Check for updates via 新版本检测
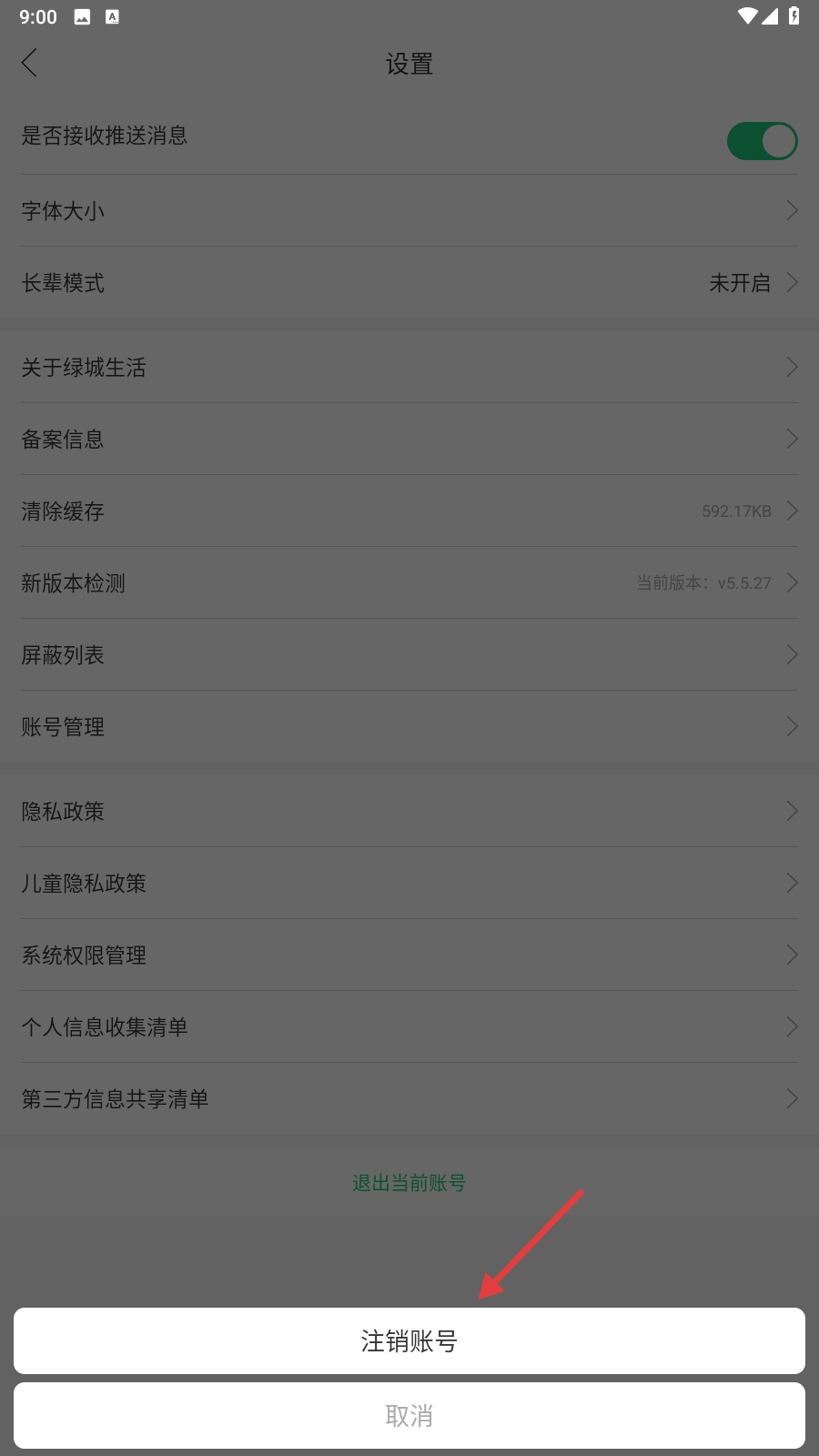The image size is (819, 1456). [x=409, y=583]
